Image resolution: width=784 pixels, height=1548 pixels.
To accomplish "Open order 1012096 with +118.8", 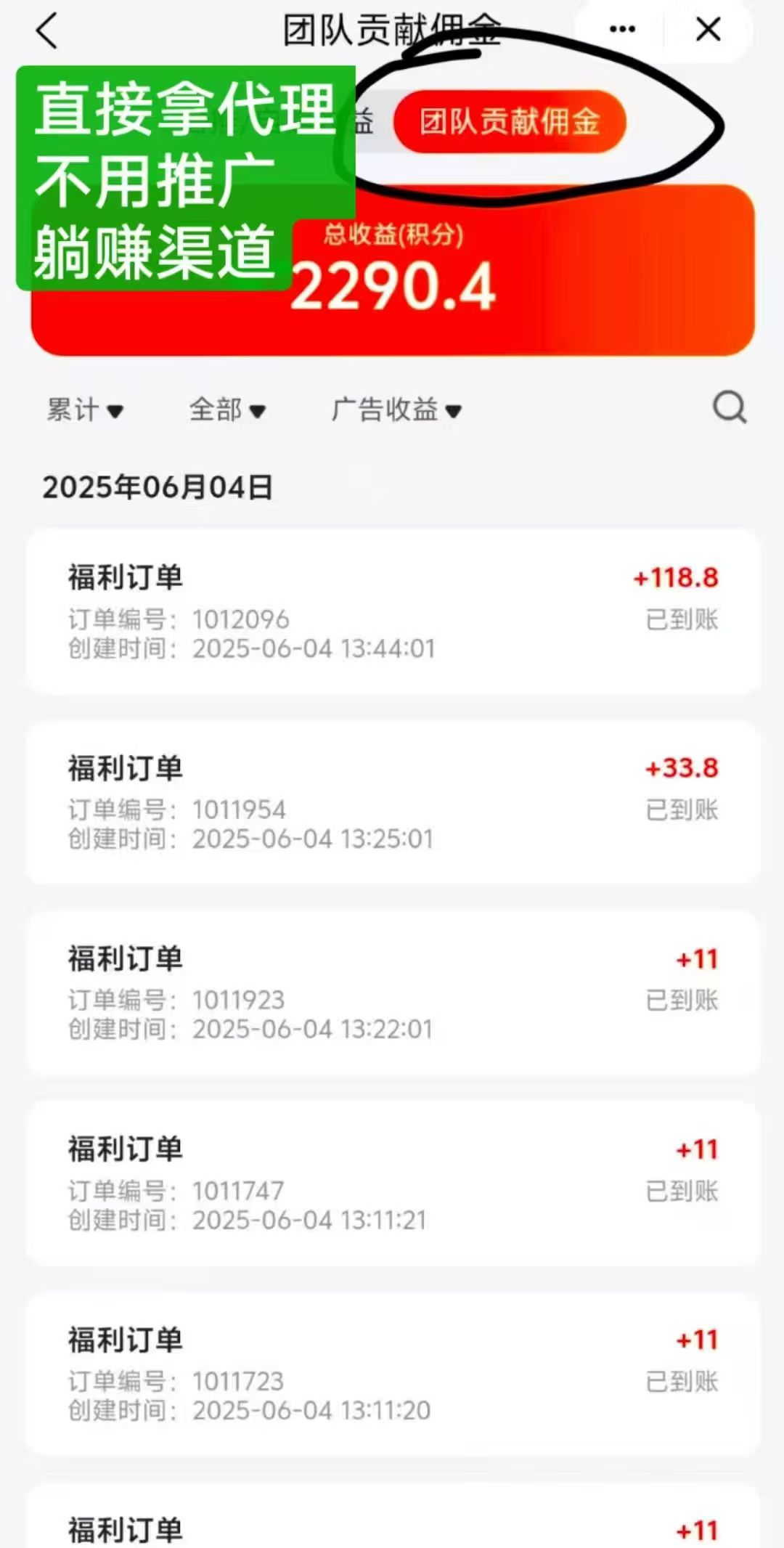I will pyautogui.click(x=393, y=611).
